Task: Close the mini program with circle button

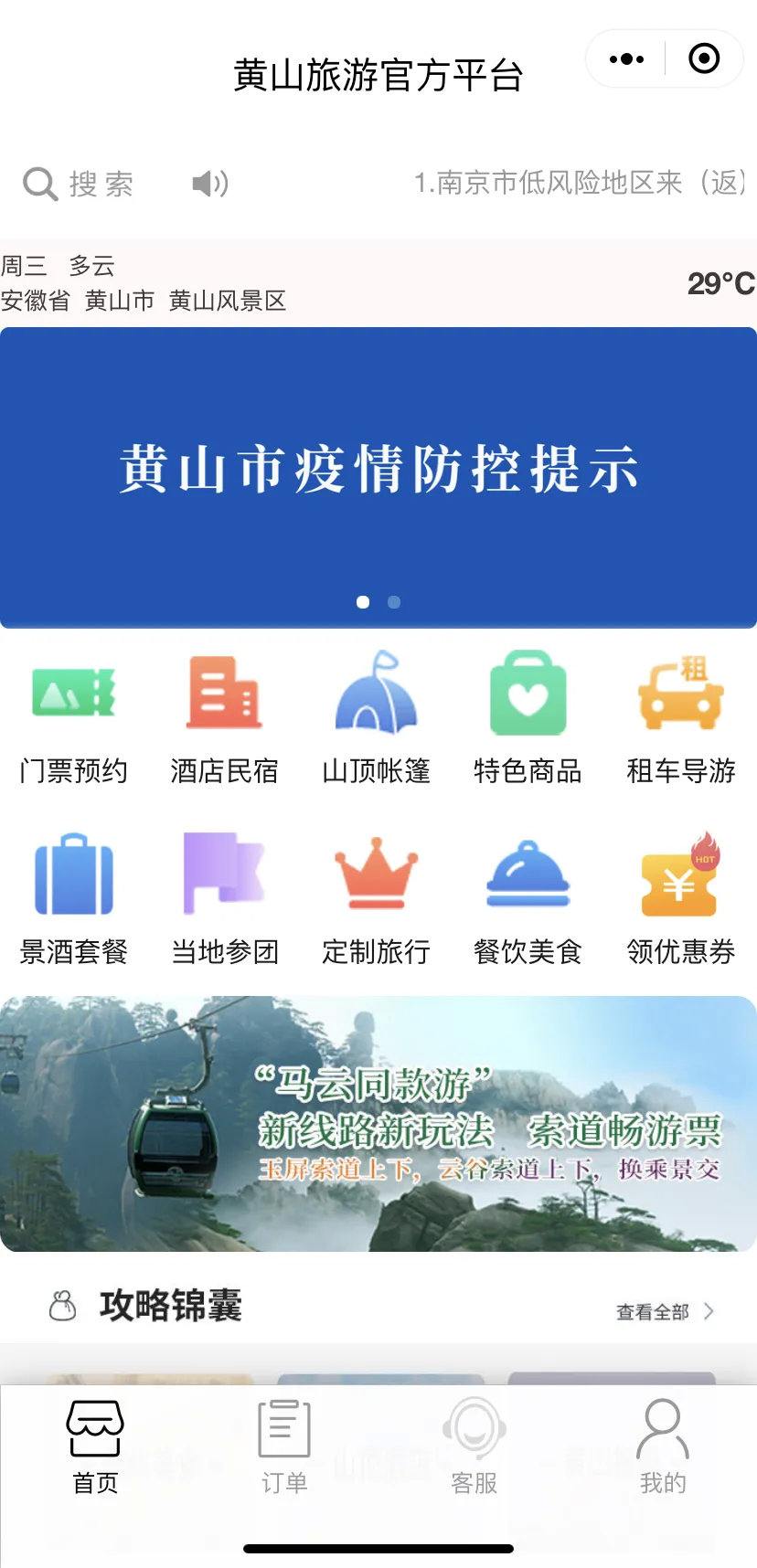Action: tap(704, 58)
